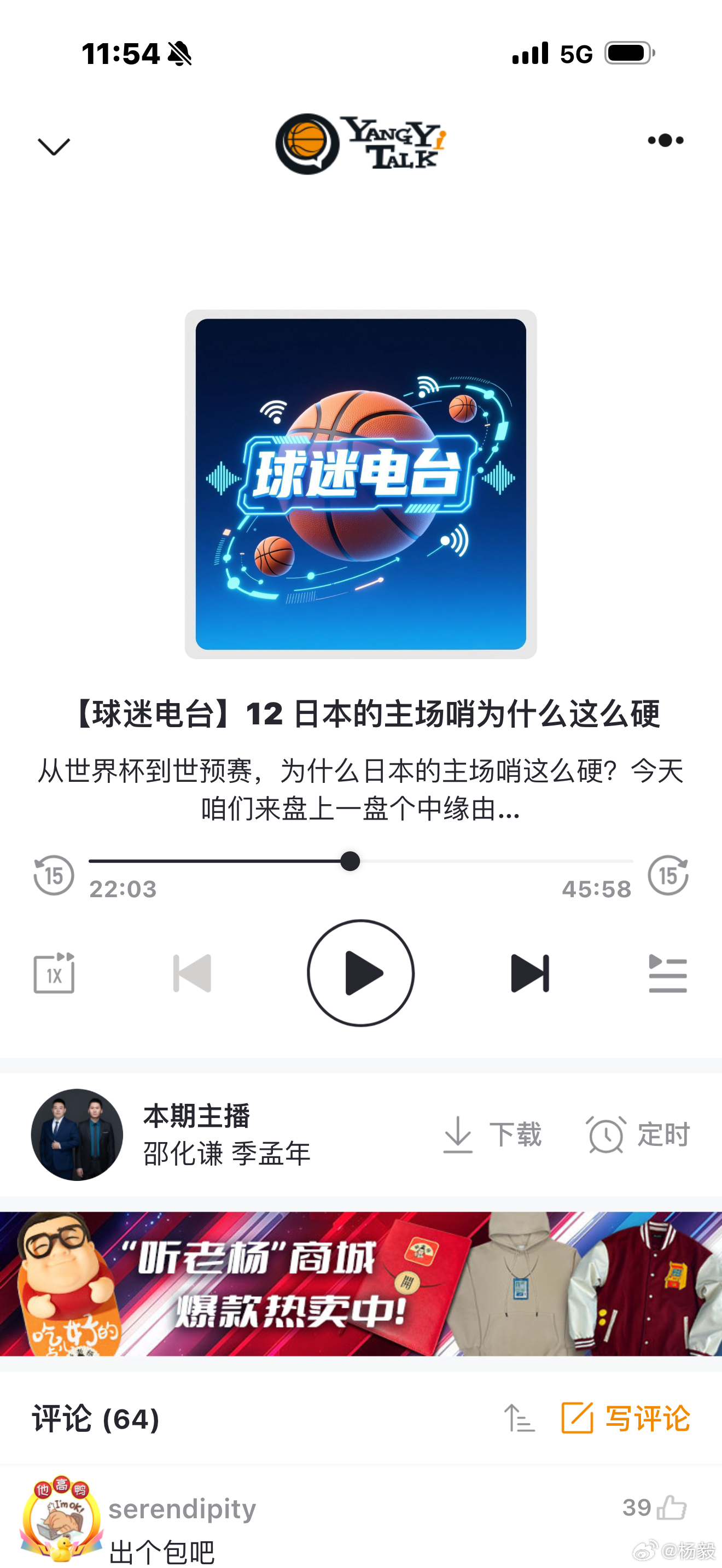722x1568 pixels.
Task: Fast forward 15 seconds
Action: coord(668,875)
